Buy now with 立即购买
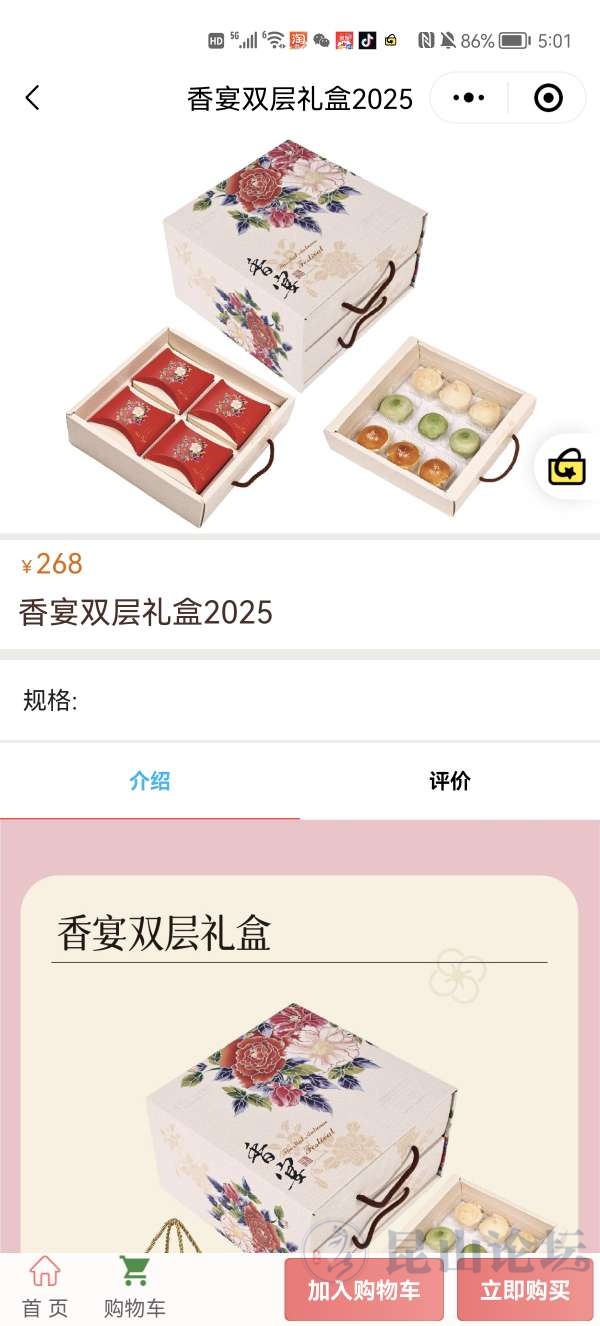 tap(525, 1290)
